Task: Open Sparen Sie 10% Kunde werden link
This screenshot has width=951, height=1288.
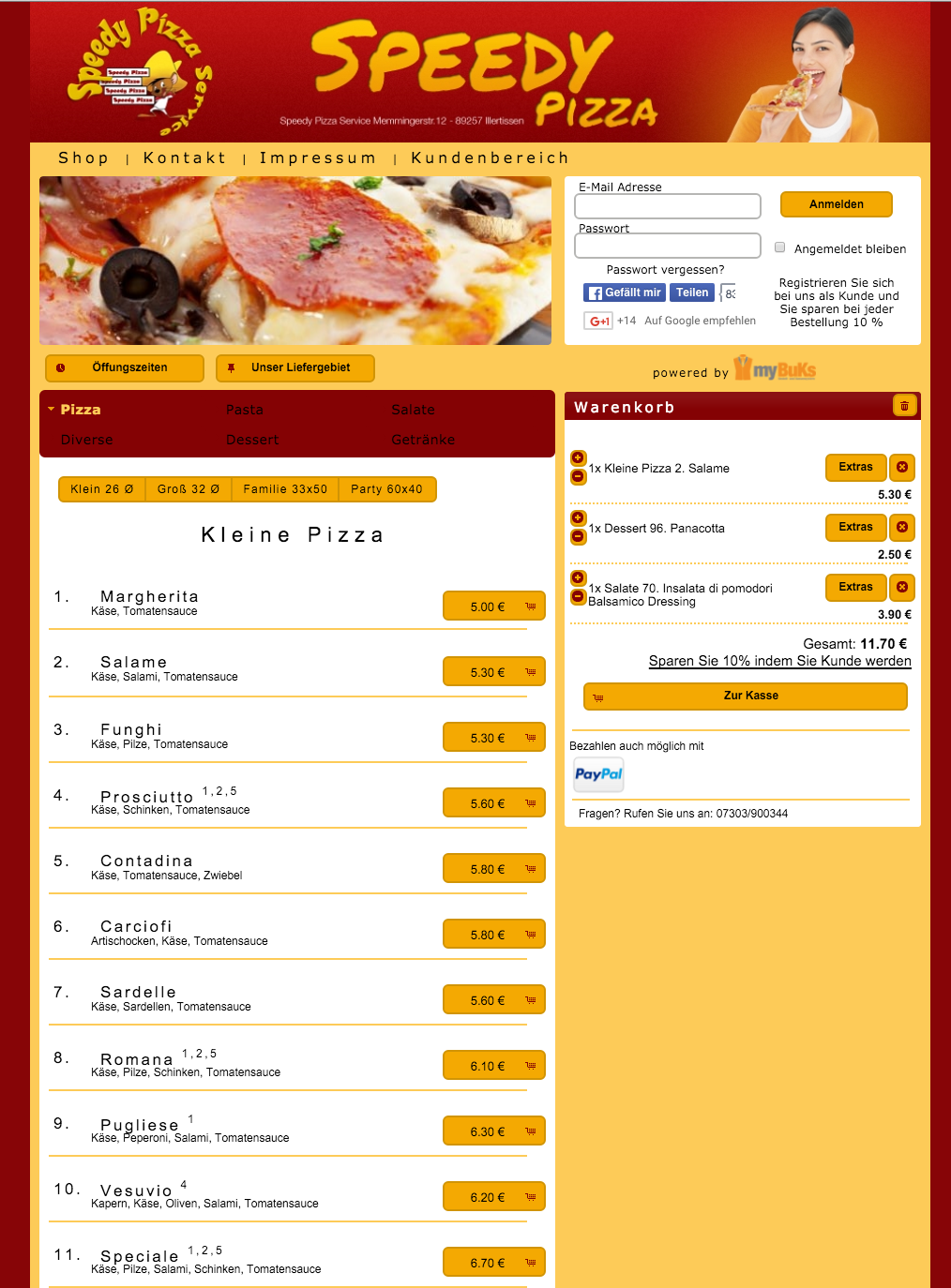Action: [779, 661]
